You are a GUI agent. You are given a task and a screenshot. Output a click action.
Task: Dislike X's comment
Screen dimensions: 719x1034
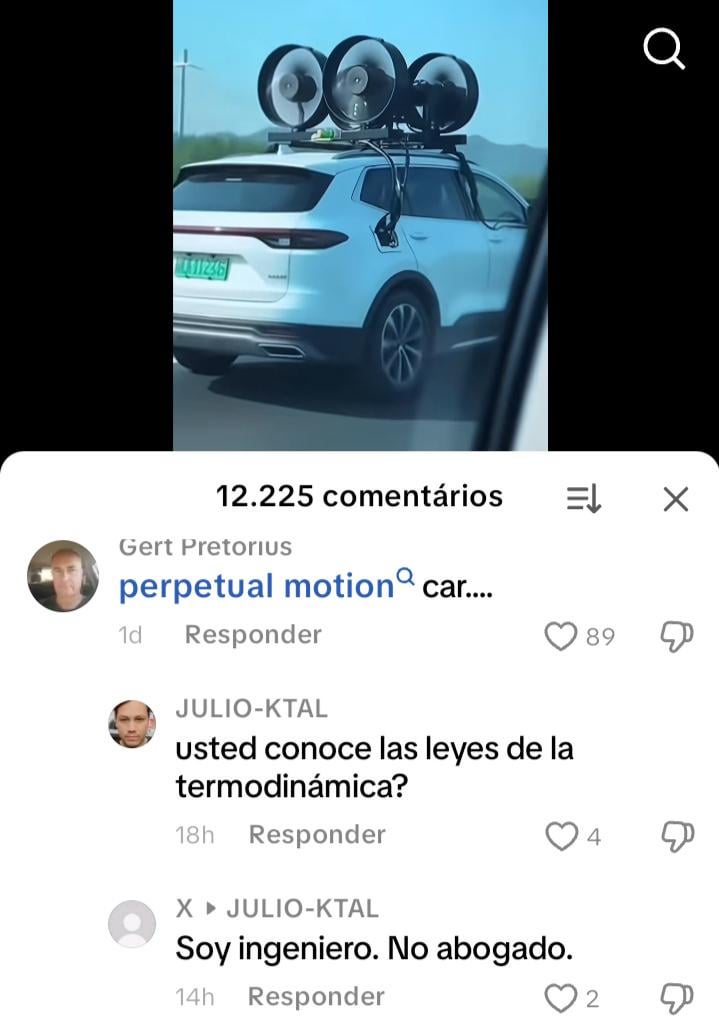point(677,997)
